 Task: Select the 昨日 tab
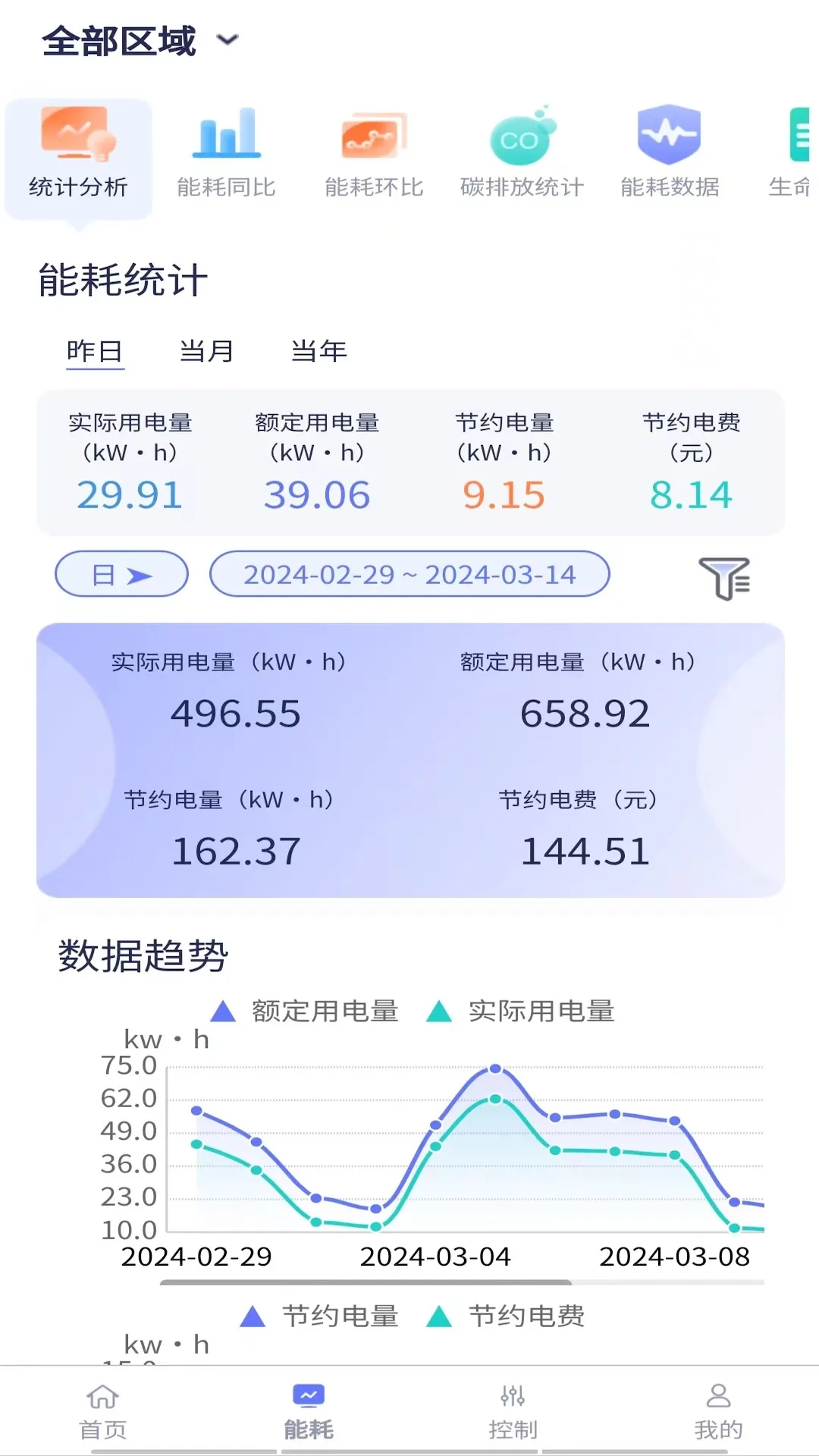click(x=95, y=351)
